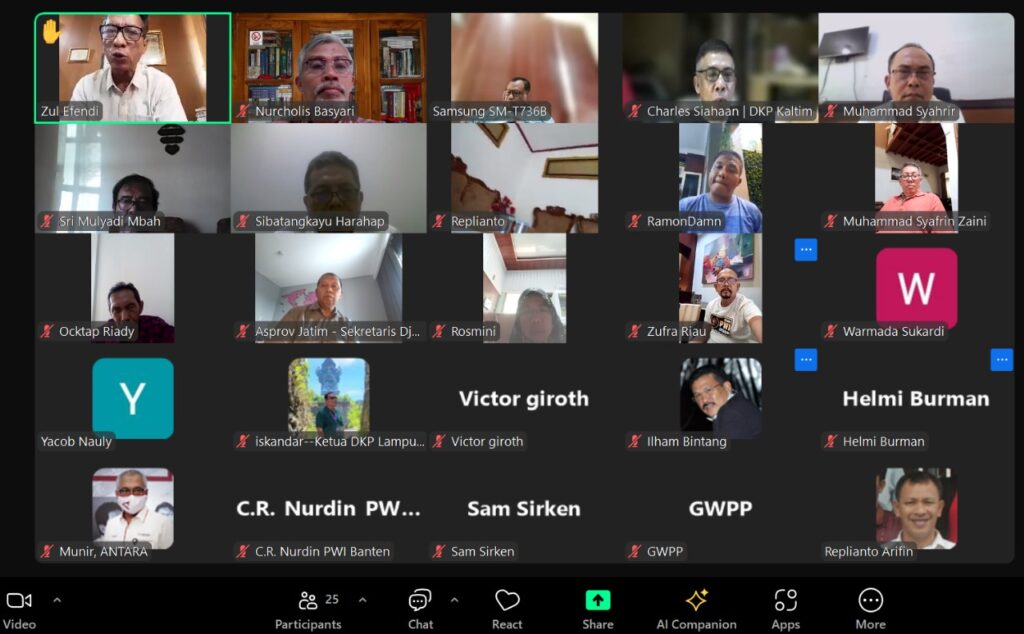Open the Chat panel
Image resolution: width=1024 pixels, height=634 pixels.
coord(420,607)
